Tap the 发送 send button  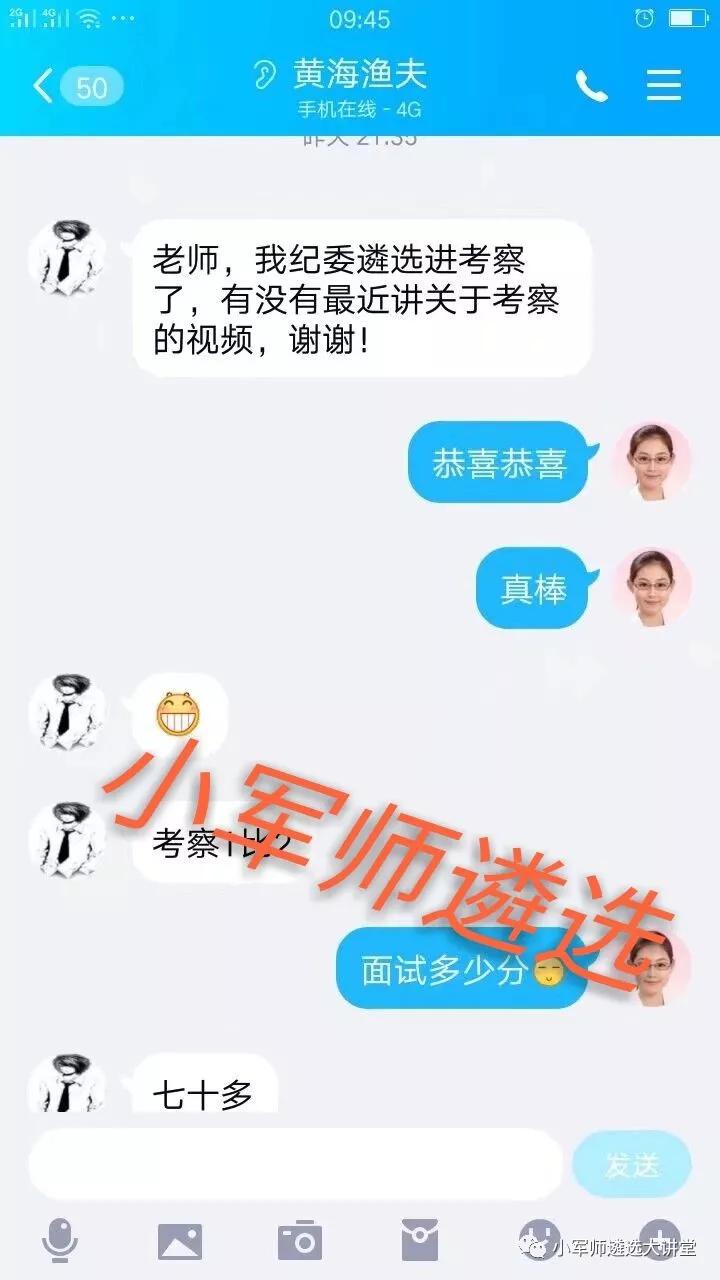632,1164
